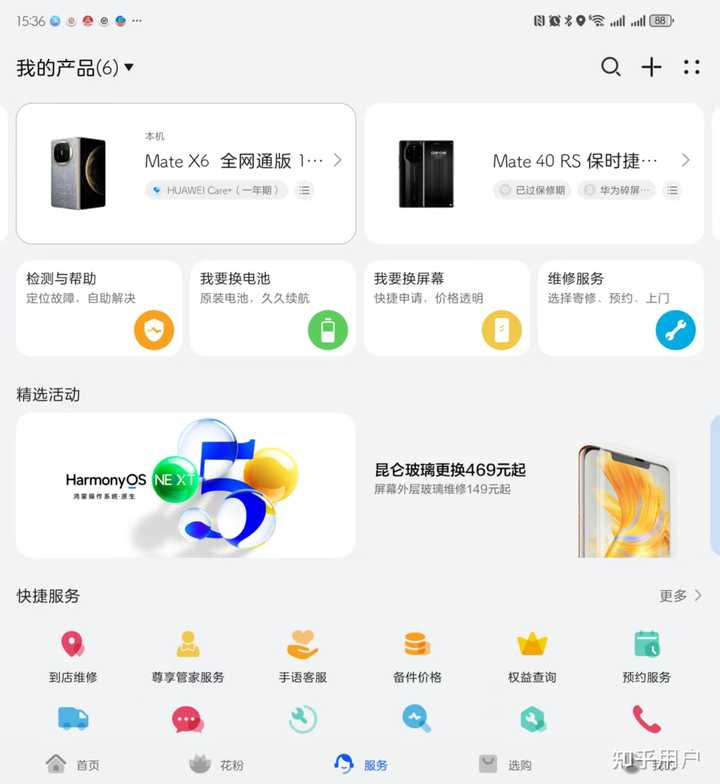Select the 我要换电池 battery icon
The width and height of the screenshot is (720, 784).
click(x=327, y=330)
